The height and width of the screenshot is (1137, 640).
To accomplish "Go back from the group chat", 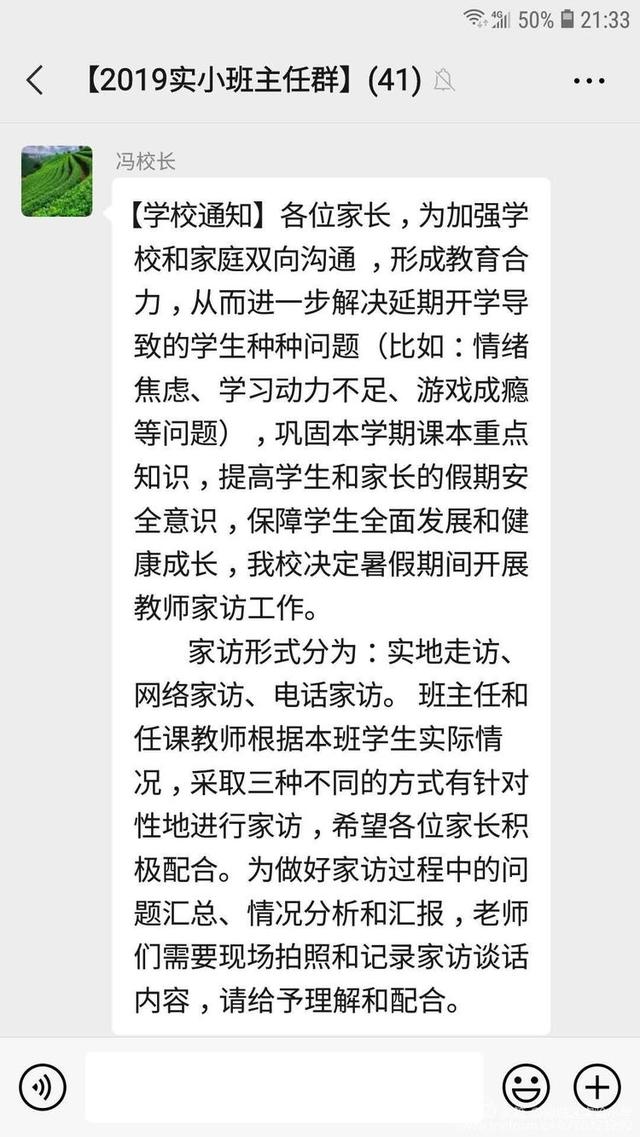I will pos(35,80).
